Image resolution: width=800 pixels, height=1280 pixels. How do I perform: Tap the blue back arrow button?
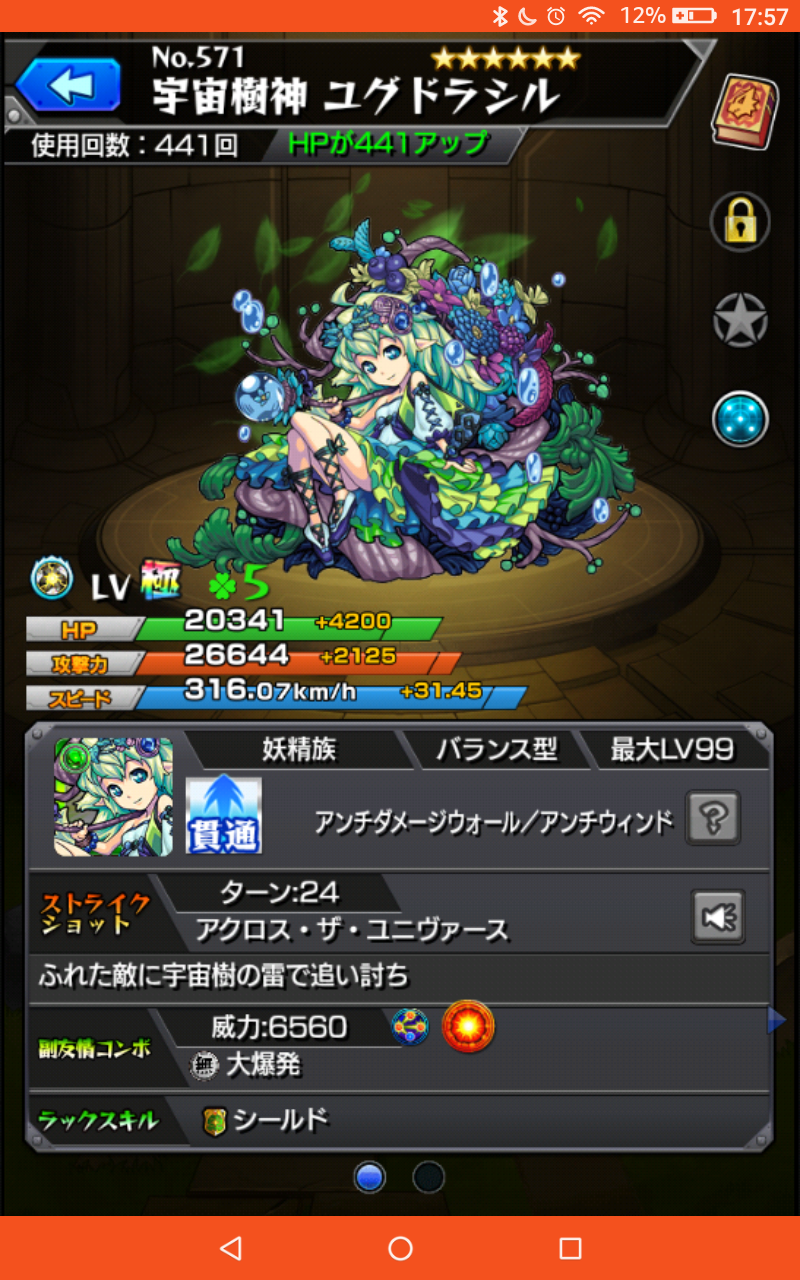68,86
